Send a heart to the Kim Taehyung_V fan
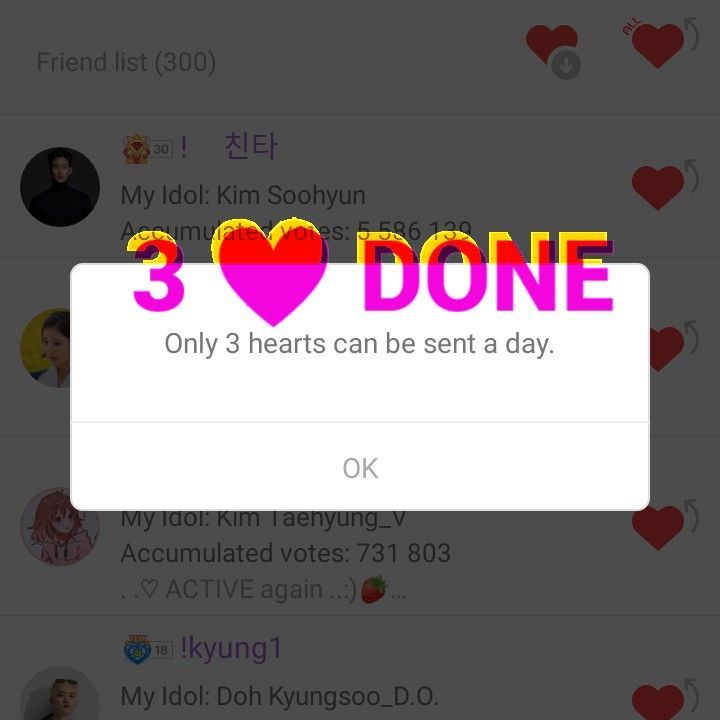Image resolution: width=720 pixels, height=720 pixels. click(658, 526)
